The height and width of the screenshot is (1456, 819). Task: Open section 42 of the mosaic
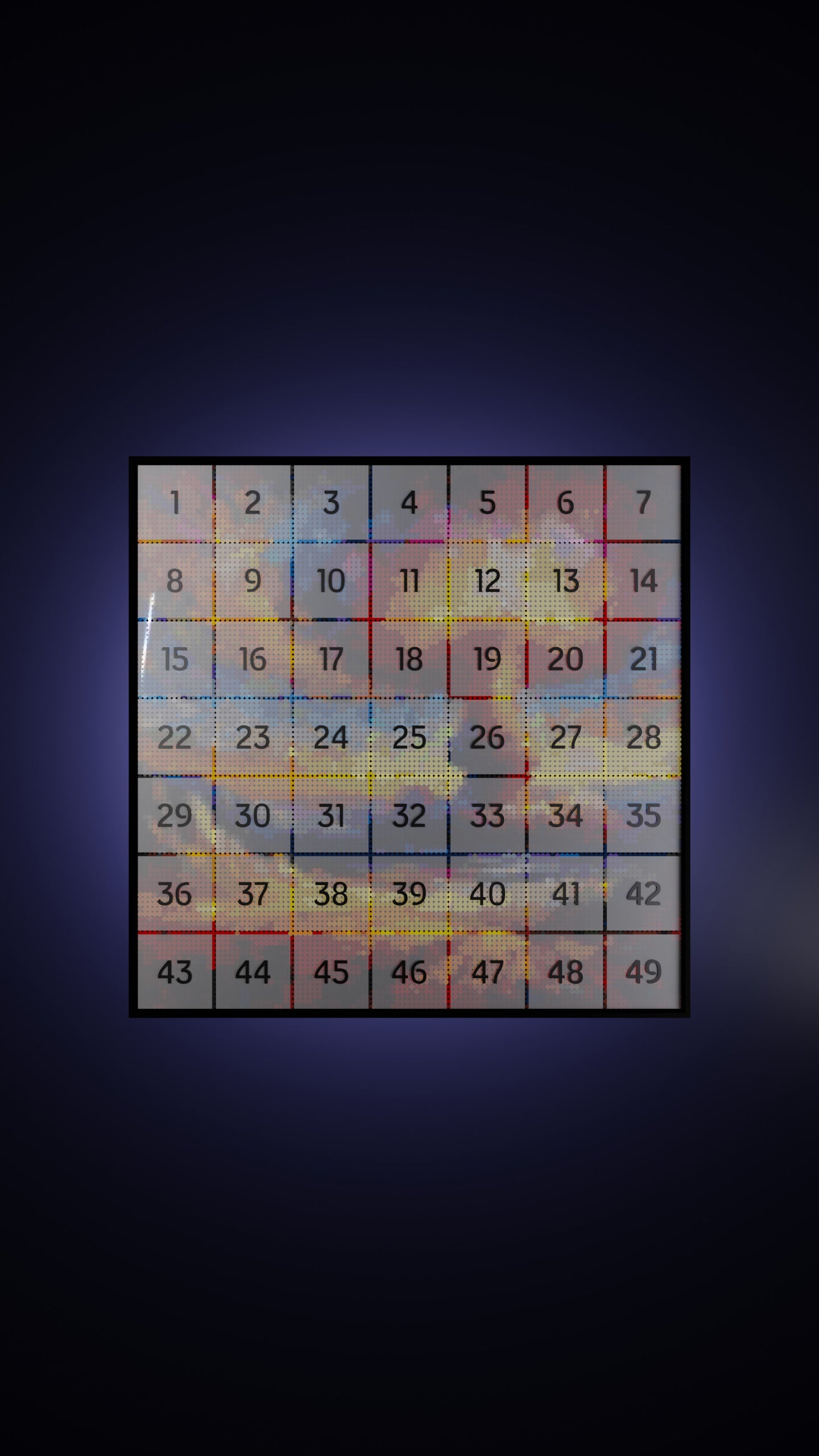tap(643, 894)
